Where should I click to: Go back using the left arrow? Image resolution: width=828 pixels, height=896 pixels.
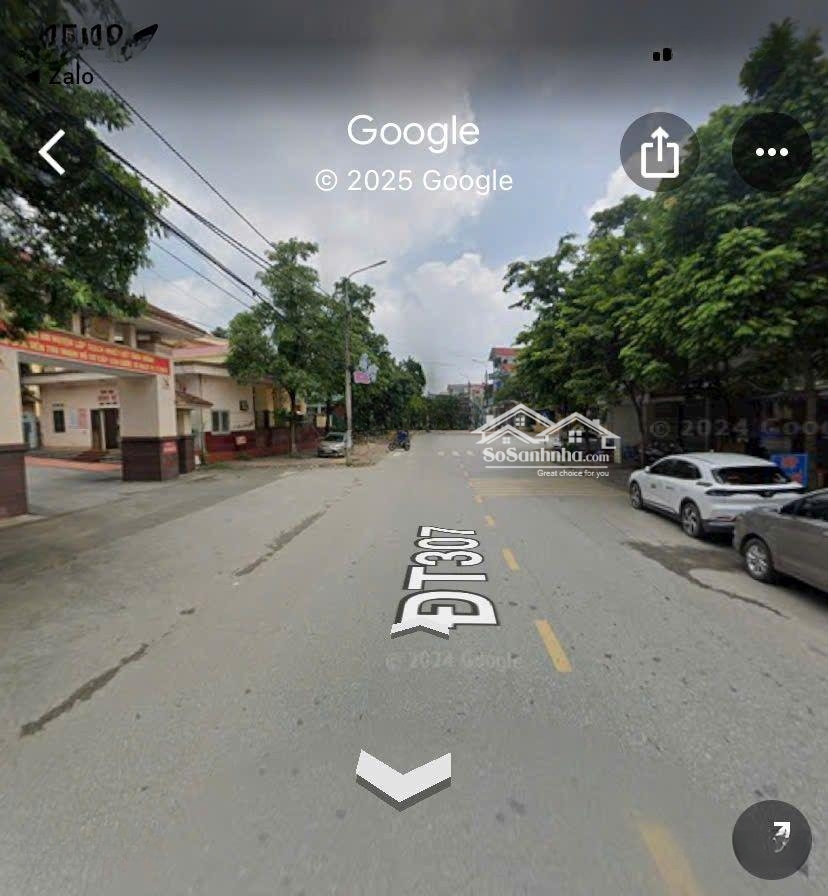tap(52, 153)
